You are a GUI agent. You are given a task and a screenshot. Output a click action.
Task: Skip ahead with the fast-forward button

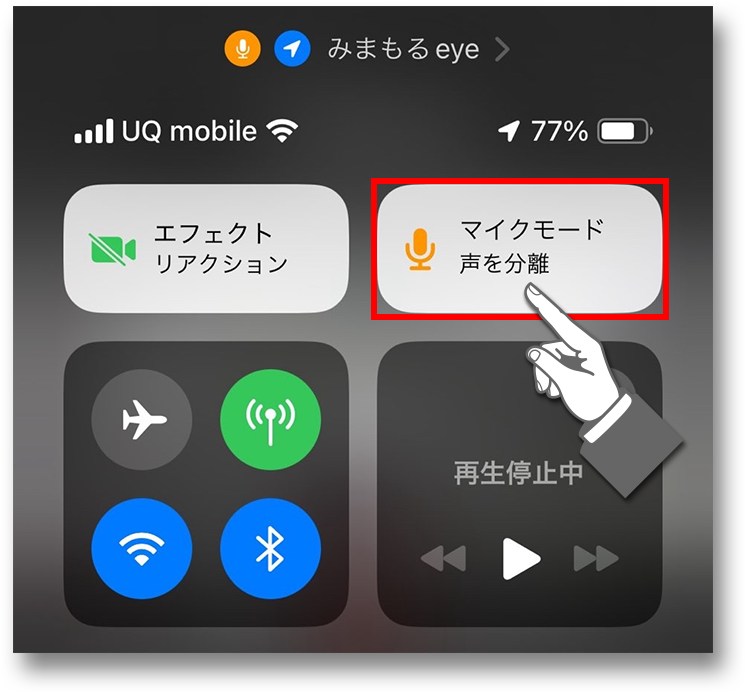click(596, 559)
